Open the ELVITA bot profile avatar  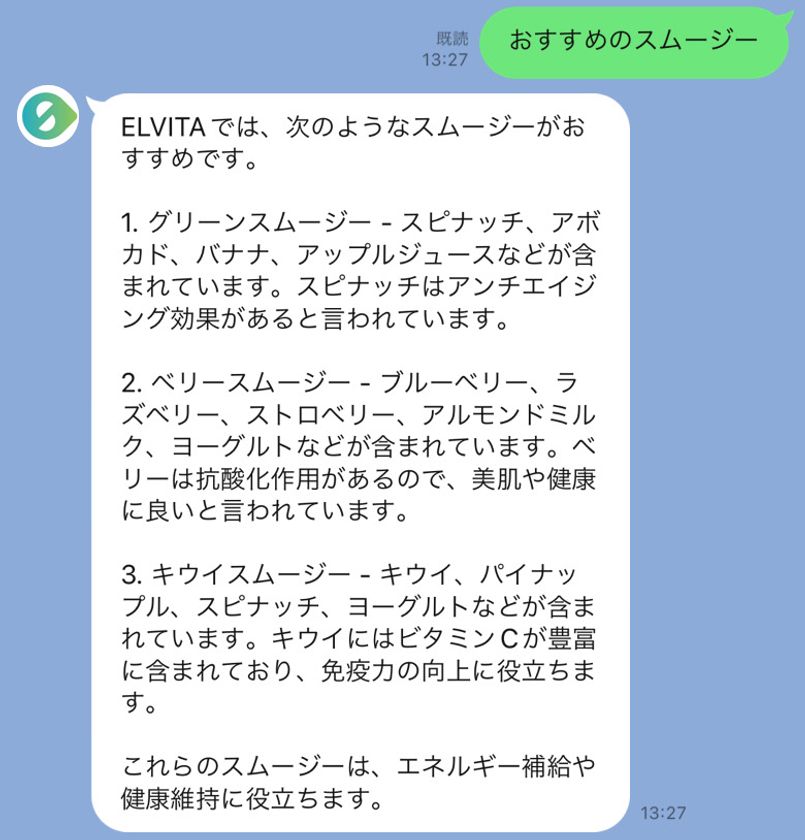tap(47, 118)
